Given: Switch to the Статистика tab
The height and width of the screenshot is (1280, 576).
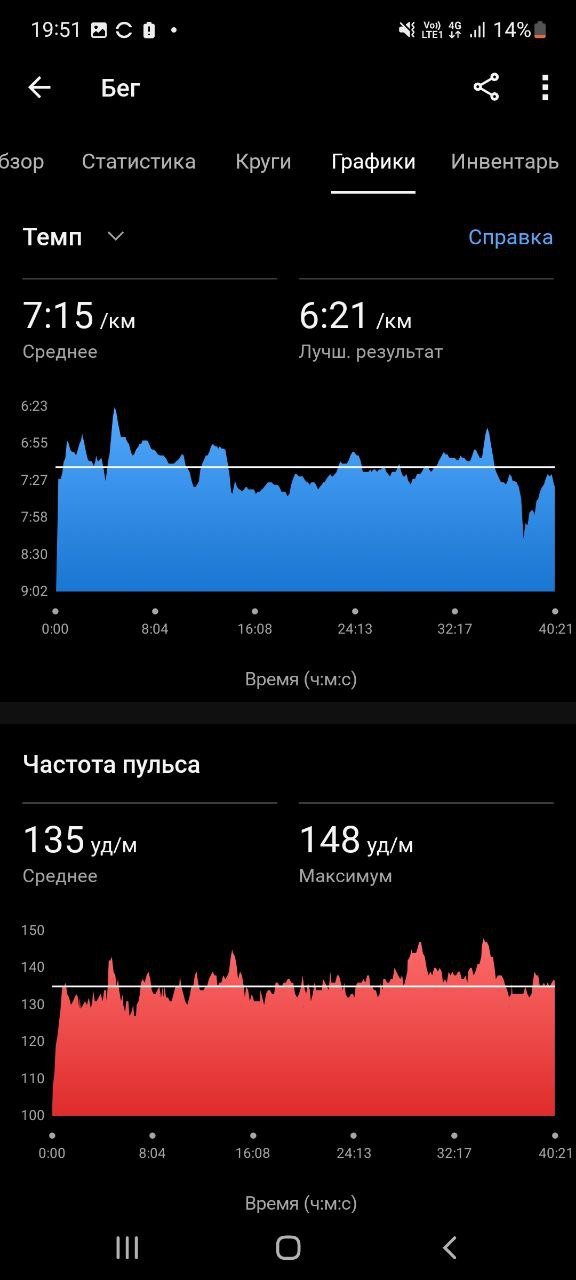Looking at the screenshot, I should [139, 161].
